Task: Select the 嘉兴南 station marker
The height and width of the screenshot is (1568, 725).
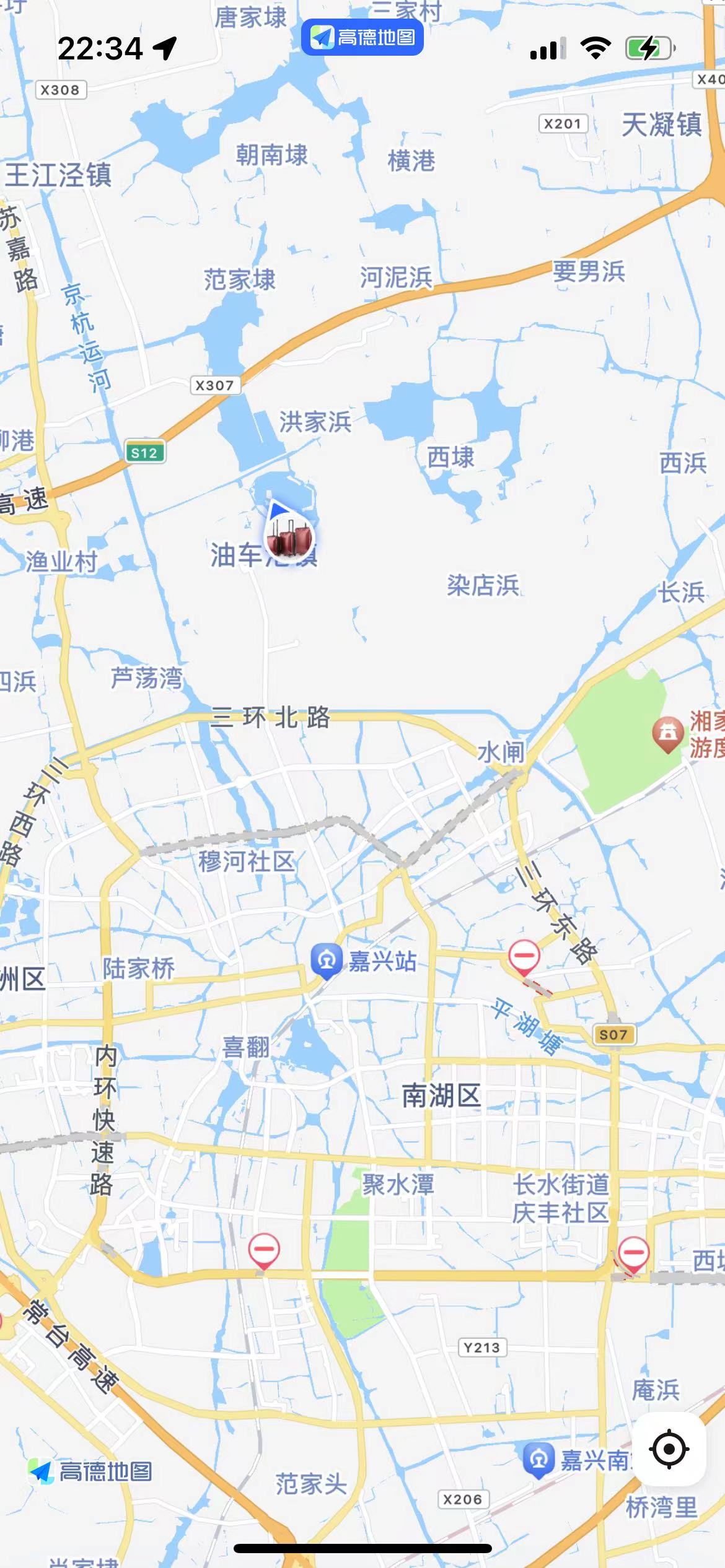Action: coord(538,1460)
